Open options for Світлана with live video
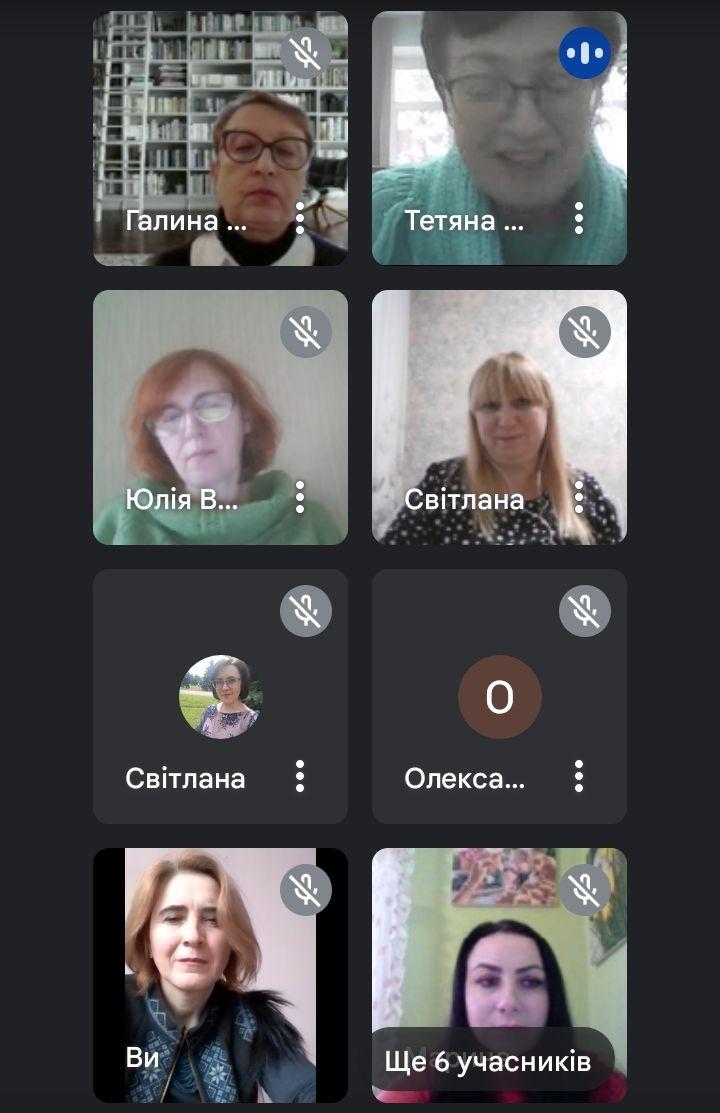Screen dimensions: 720x1113 [x=579, y=497]
